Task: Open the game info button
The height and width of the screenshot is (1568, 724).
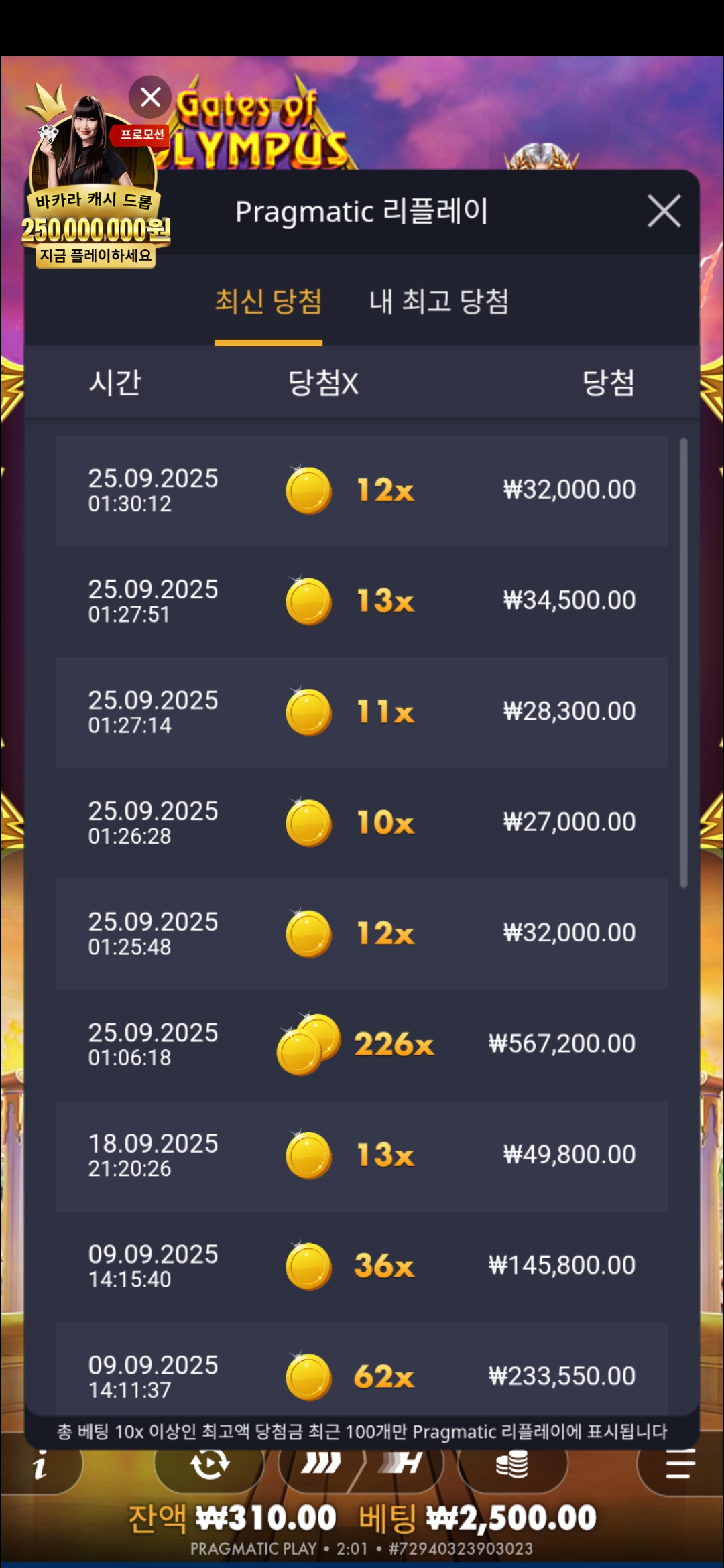Action: 42,1465
